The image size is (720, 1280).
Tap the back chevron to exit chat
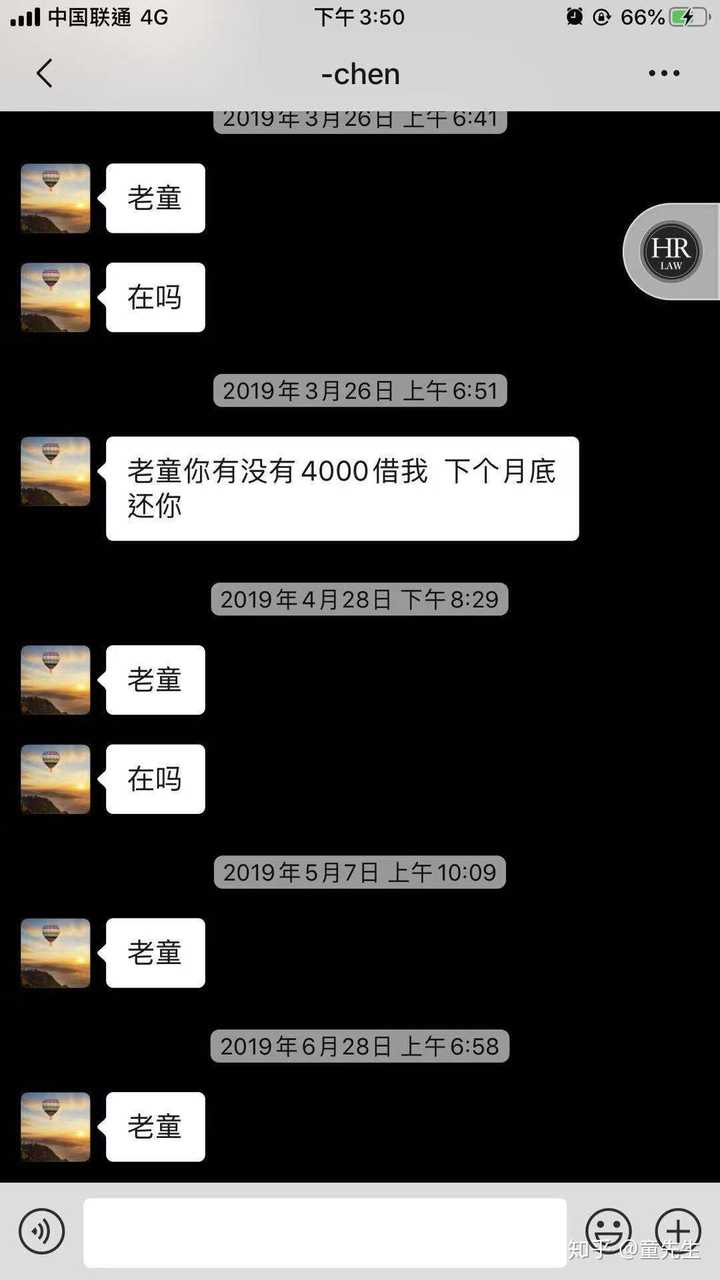[x=42, y=73]
